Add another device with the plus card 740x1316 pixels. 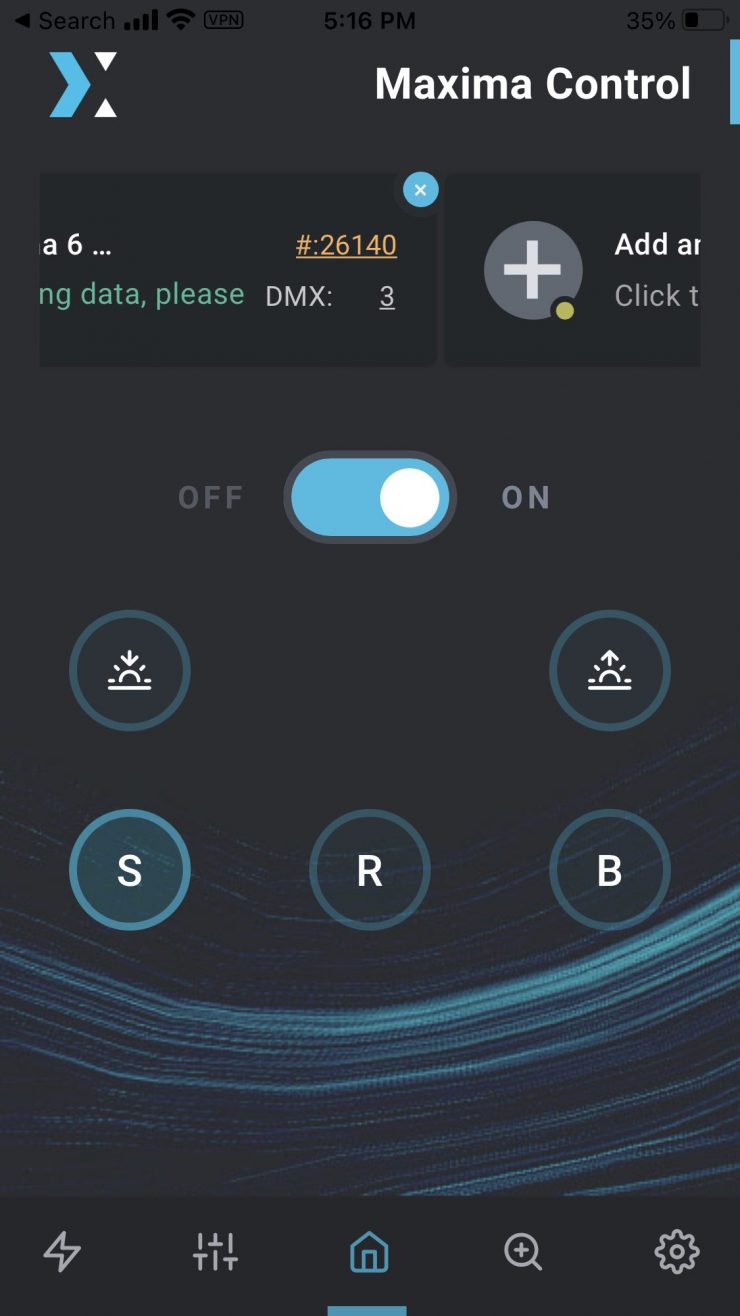tap(533, 270)
